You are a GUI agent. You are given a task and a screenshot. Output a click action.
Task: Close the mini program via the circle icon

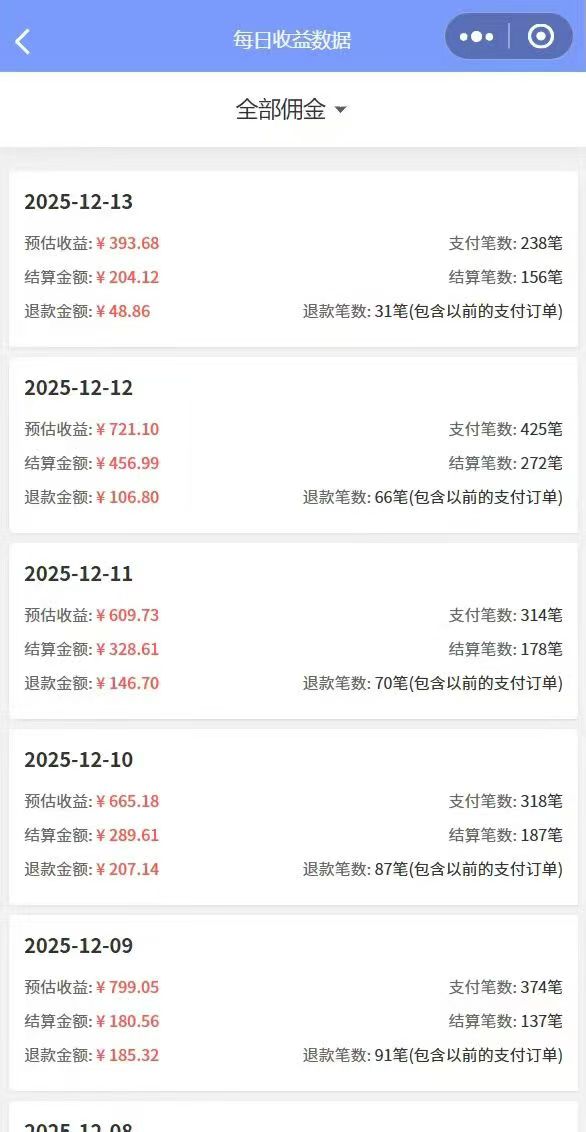[x=541, y=36]
